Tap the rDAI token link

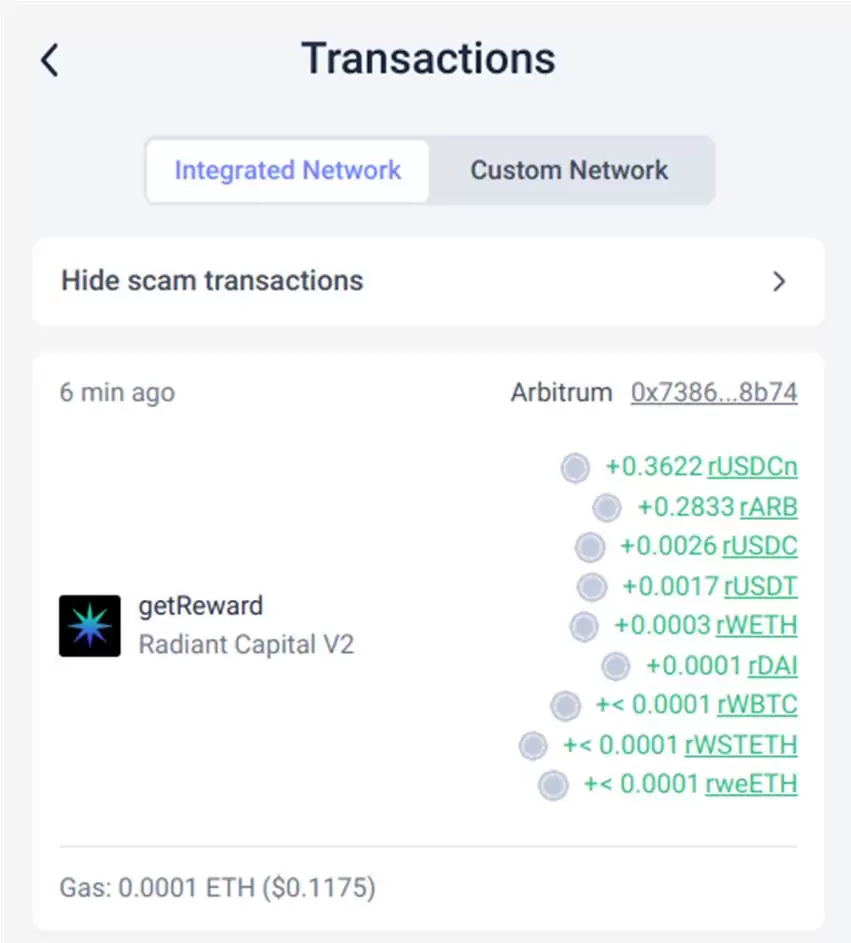[772, 665]
